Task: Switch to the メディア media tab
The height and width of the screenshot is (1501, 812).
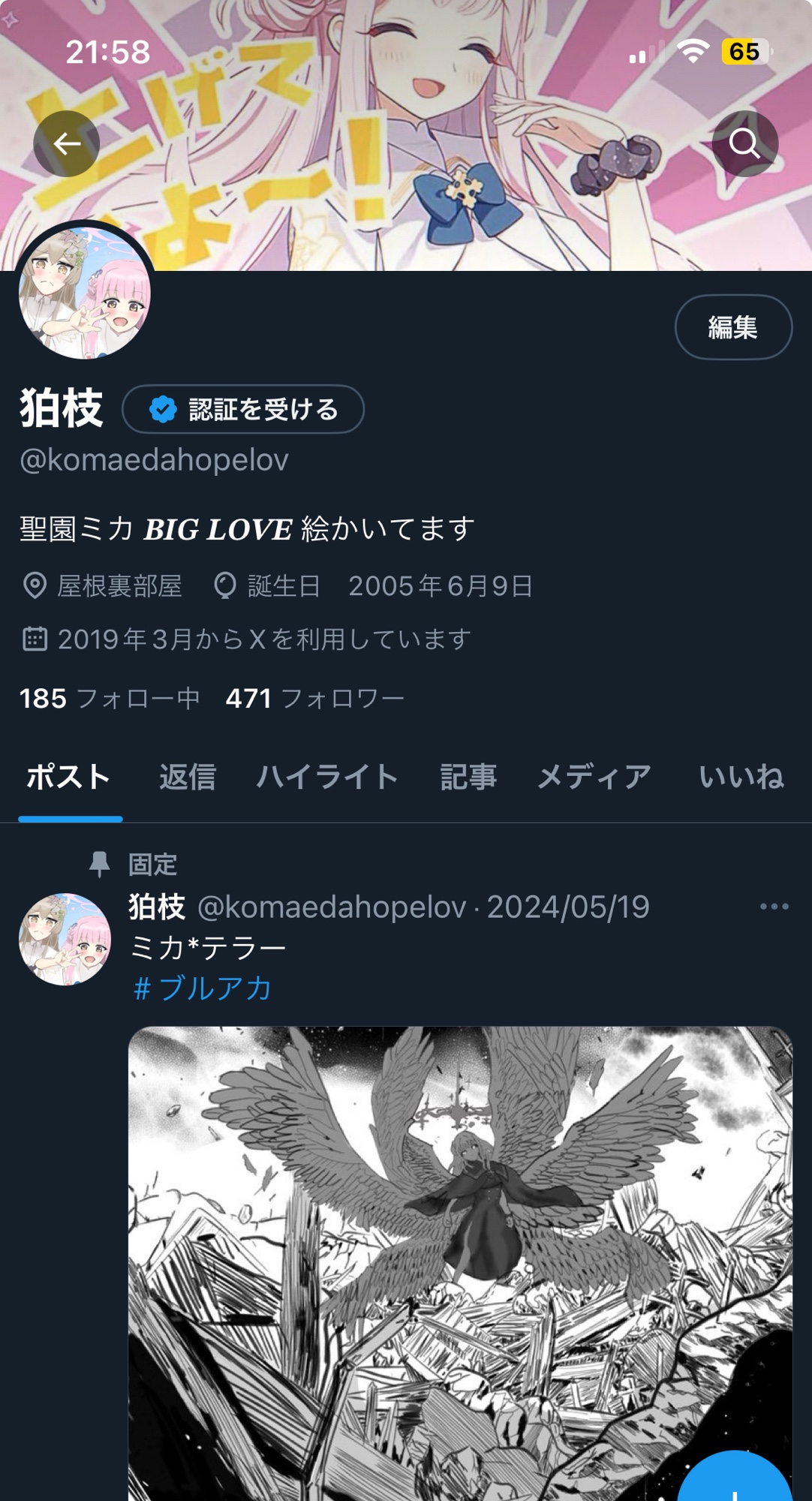Action: pos(594,777)
